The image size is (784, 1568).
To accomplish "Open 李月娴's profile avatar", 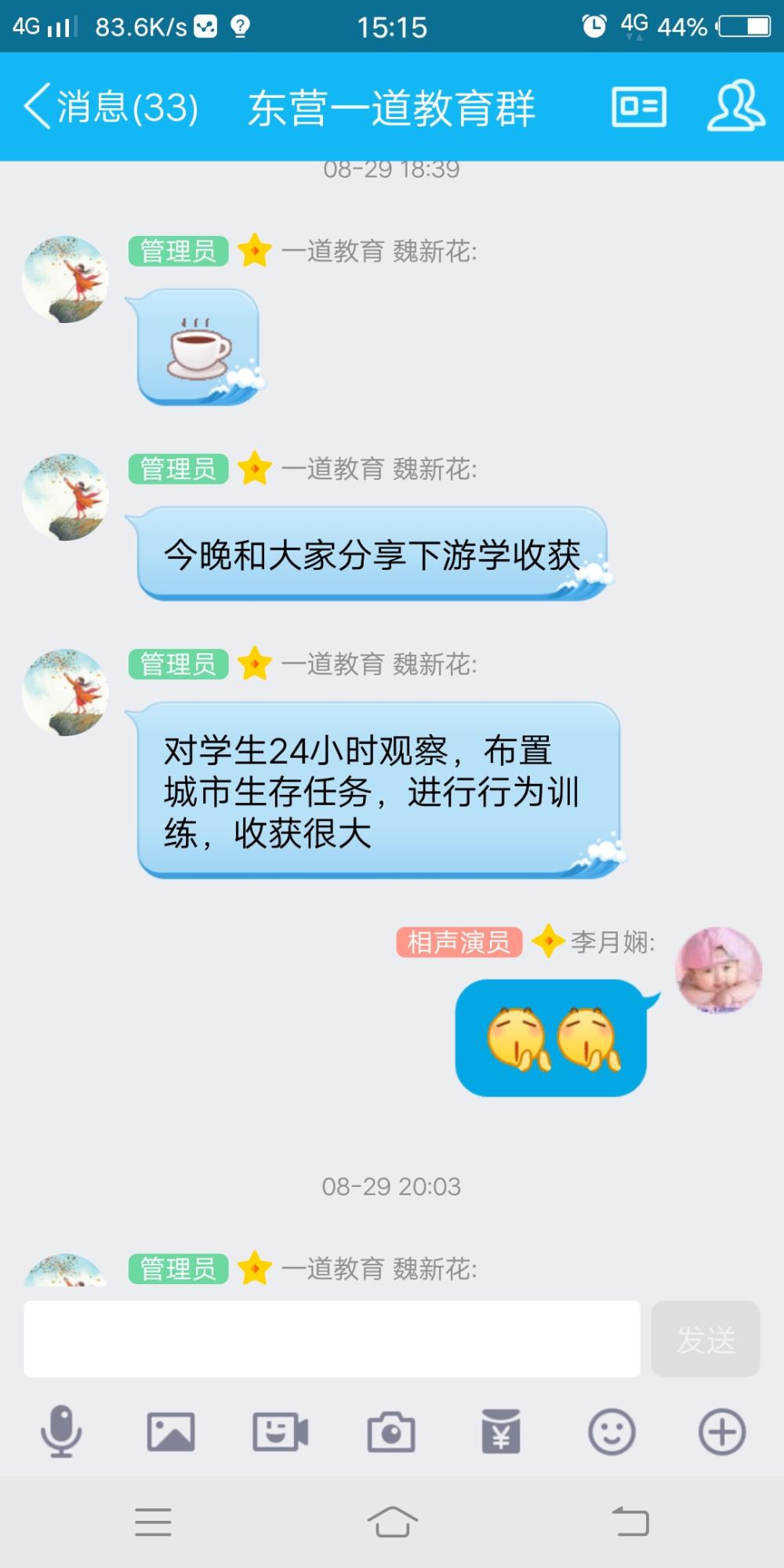I will pyautogui.click(x=719, y=970).
